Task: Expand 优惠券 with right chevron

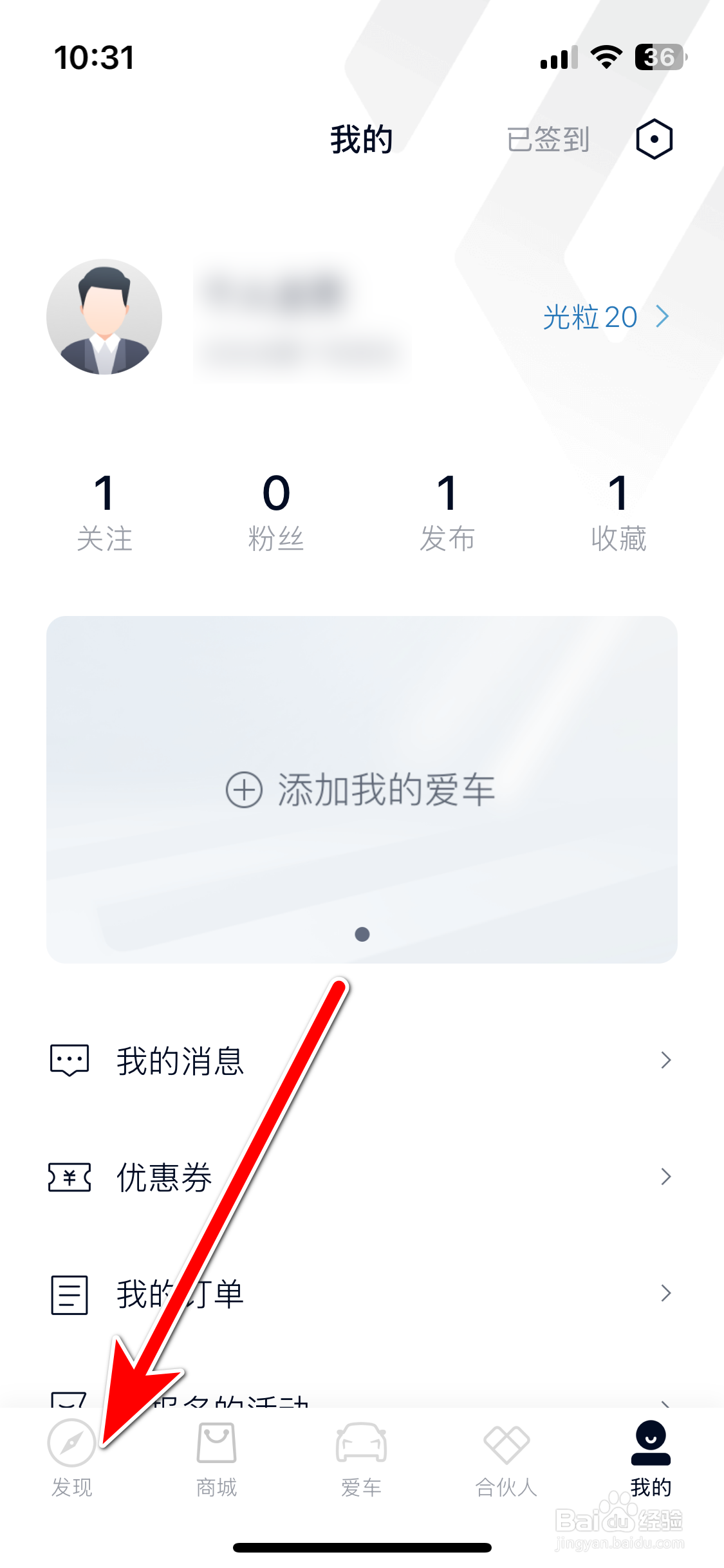Action: [665, 1177]
